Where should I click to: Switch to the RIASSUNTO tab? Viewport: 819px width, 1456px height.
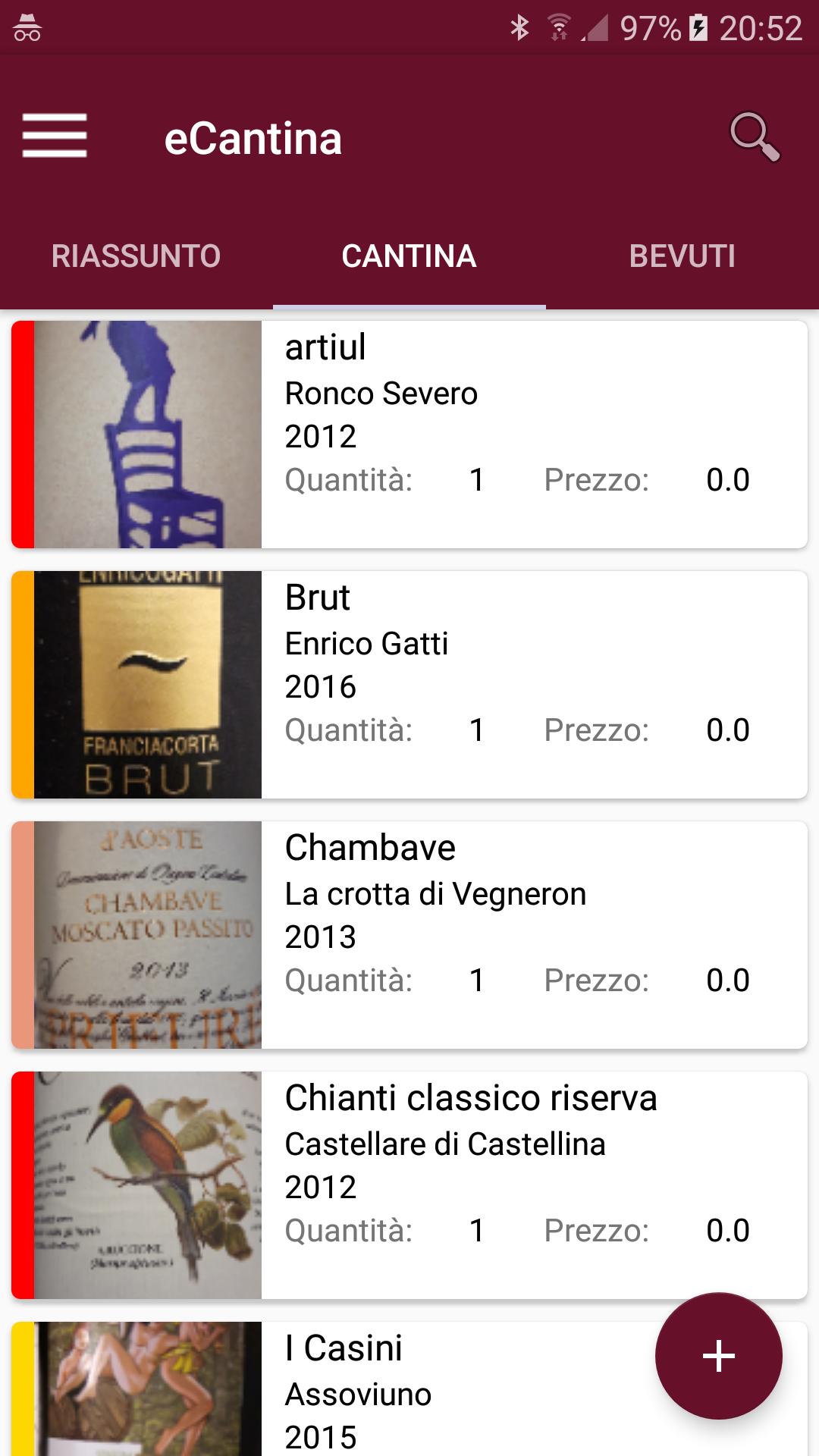click(135, 256)
